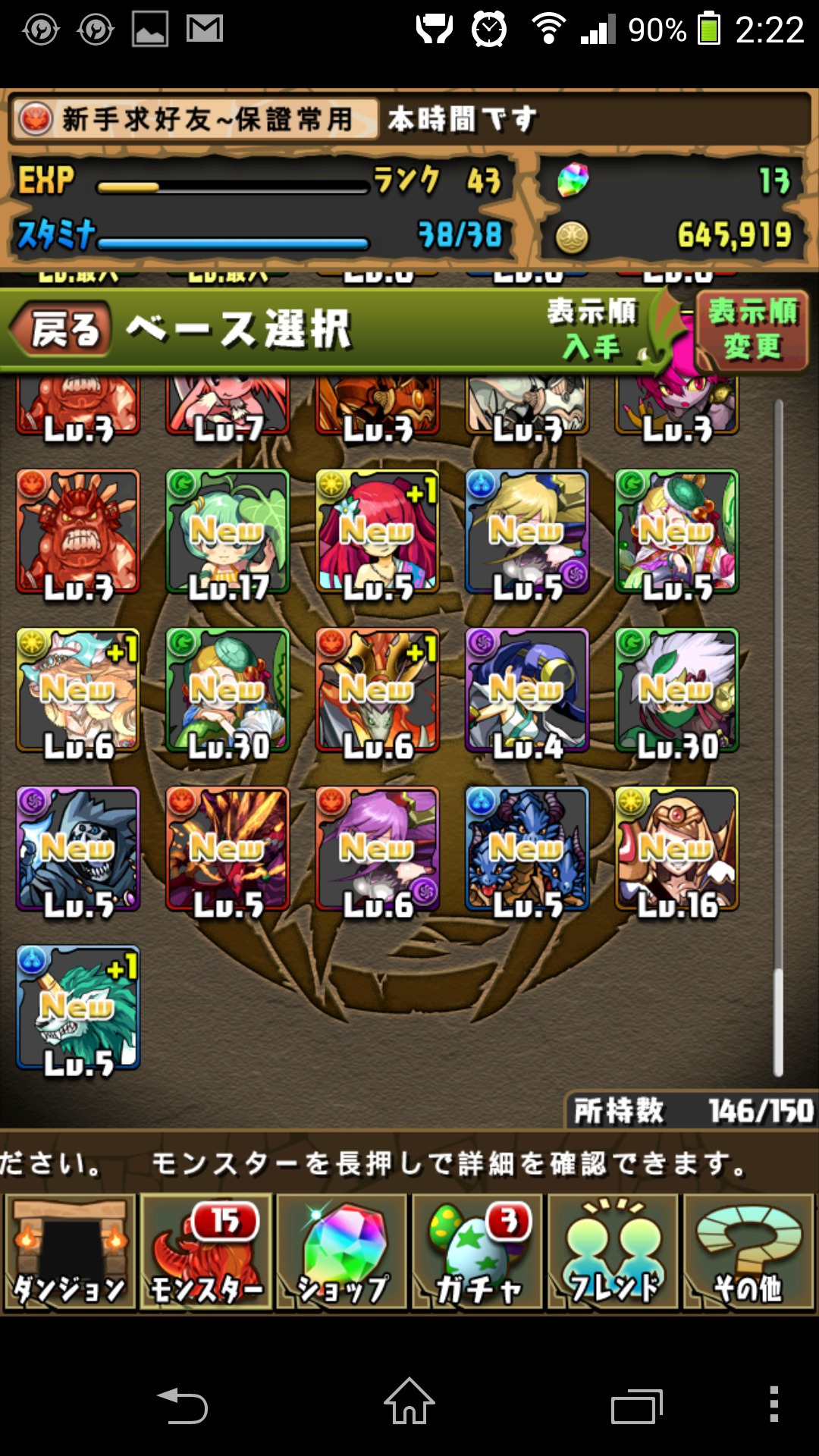Go to the フレンド tab
The height and width of the screenshot is (1456, 819).
(x=613, y=1252)
